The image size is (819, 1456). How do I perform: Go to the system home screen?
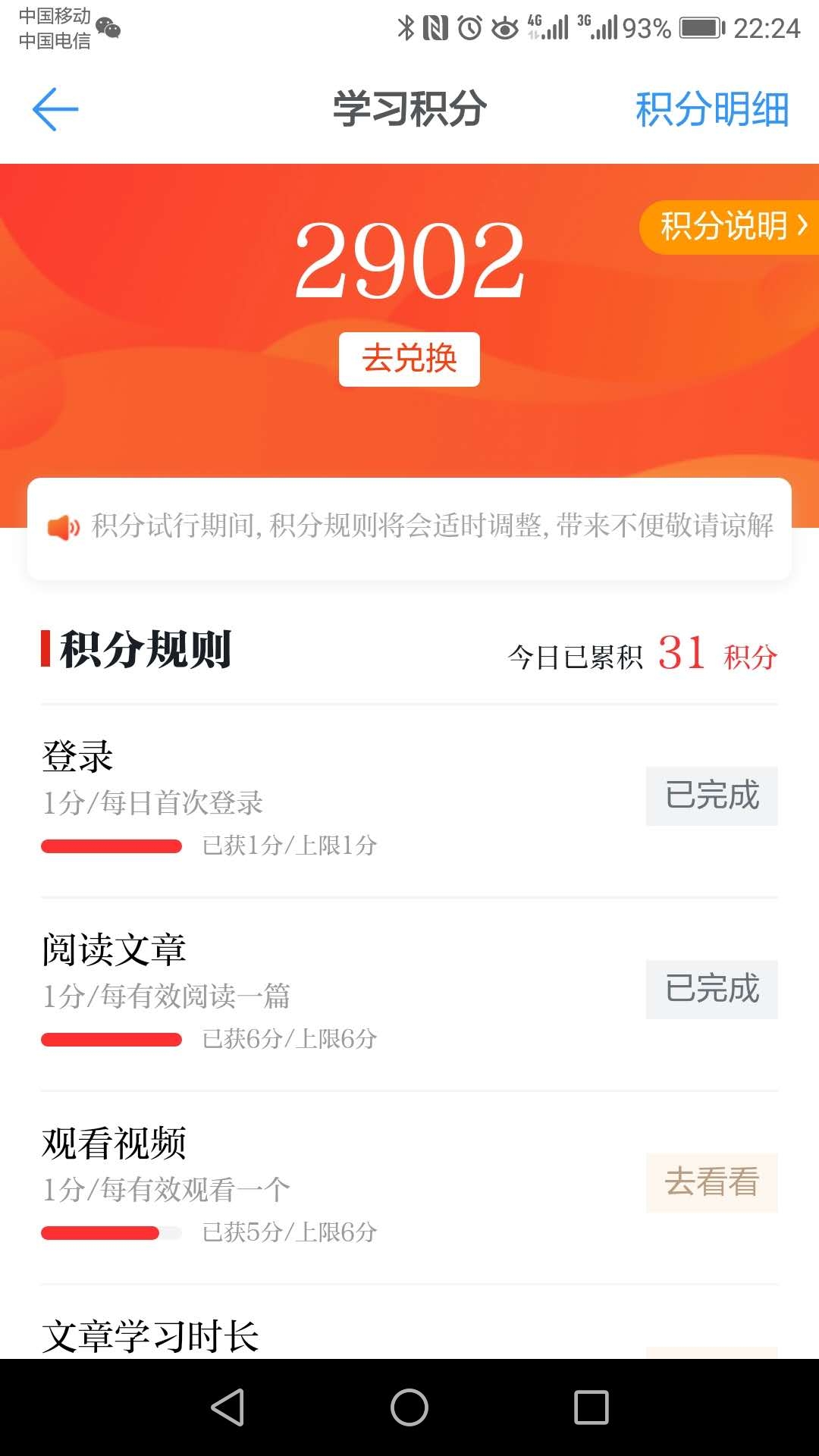[409, 1407]
